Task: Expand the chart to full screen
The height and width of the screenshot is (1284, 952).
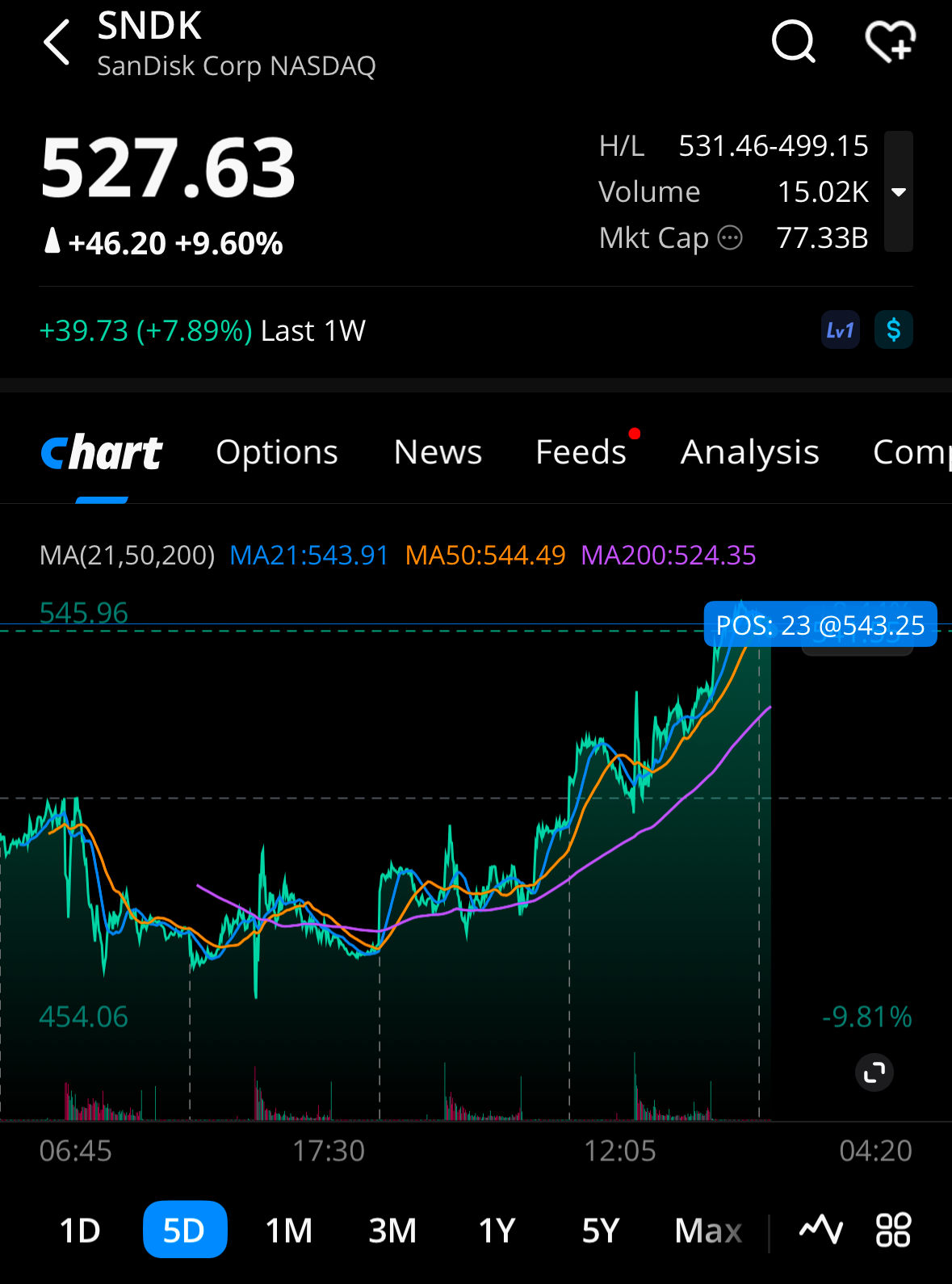Action: pos(874,1072)
